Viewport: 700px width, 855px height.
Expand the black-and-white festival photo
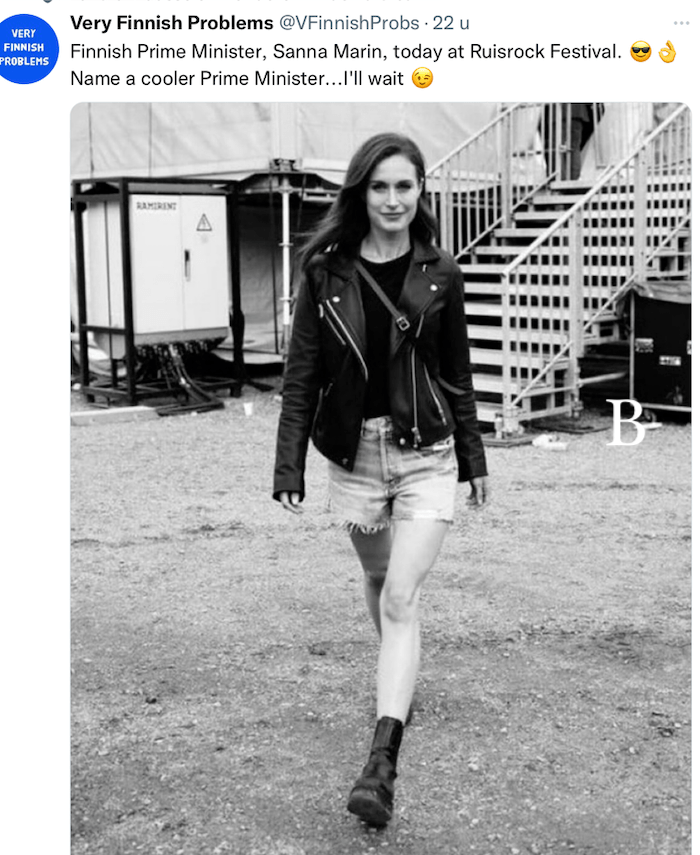[x=380, y=480]
